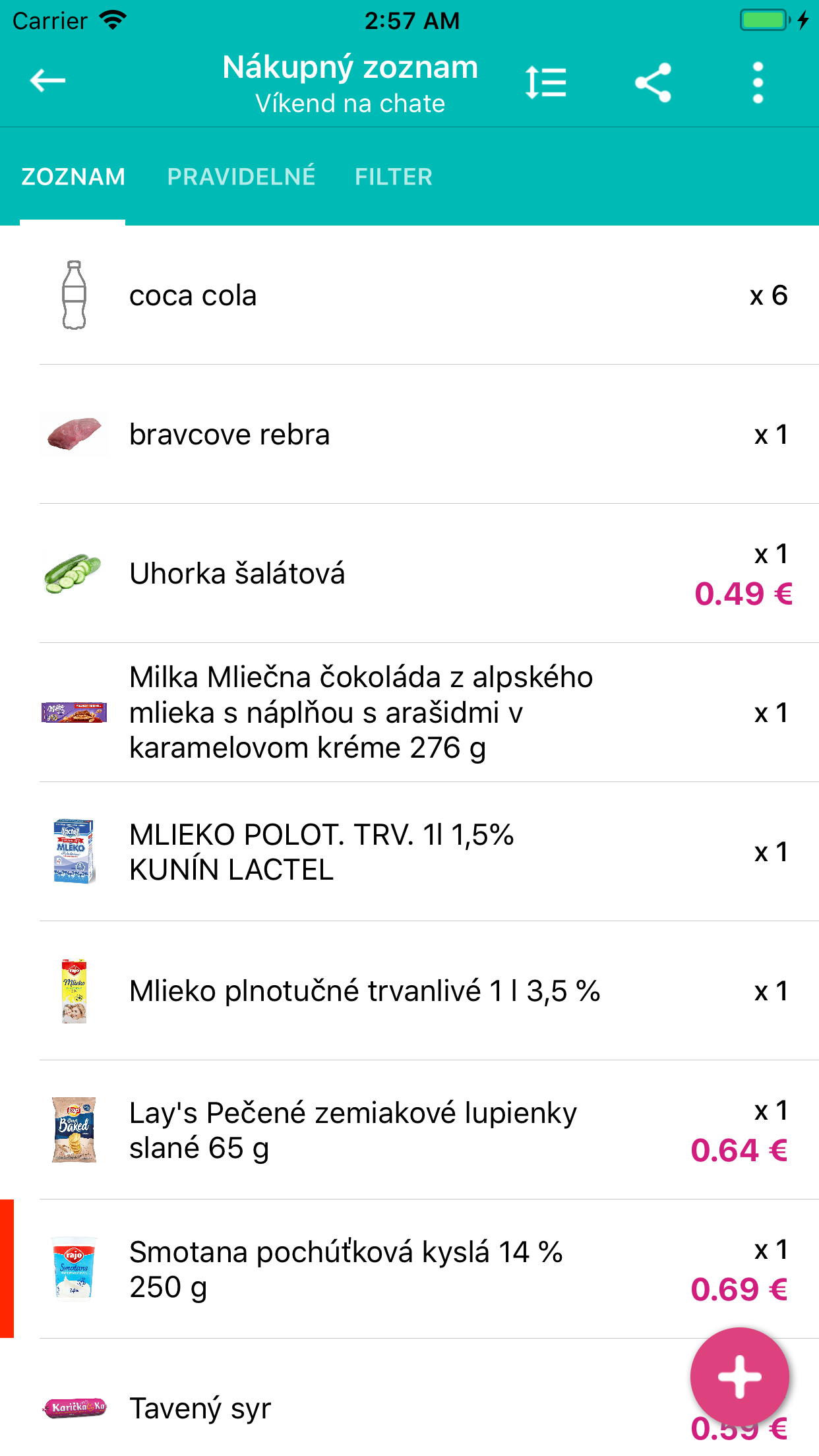
Task: Select the Zoznam tab
Action: point(73,177)
